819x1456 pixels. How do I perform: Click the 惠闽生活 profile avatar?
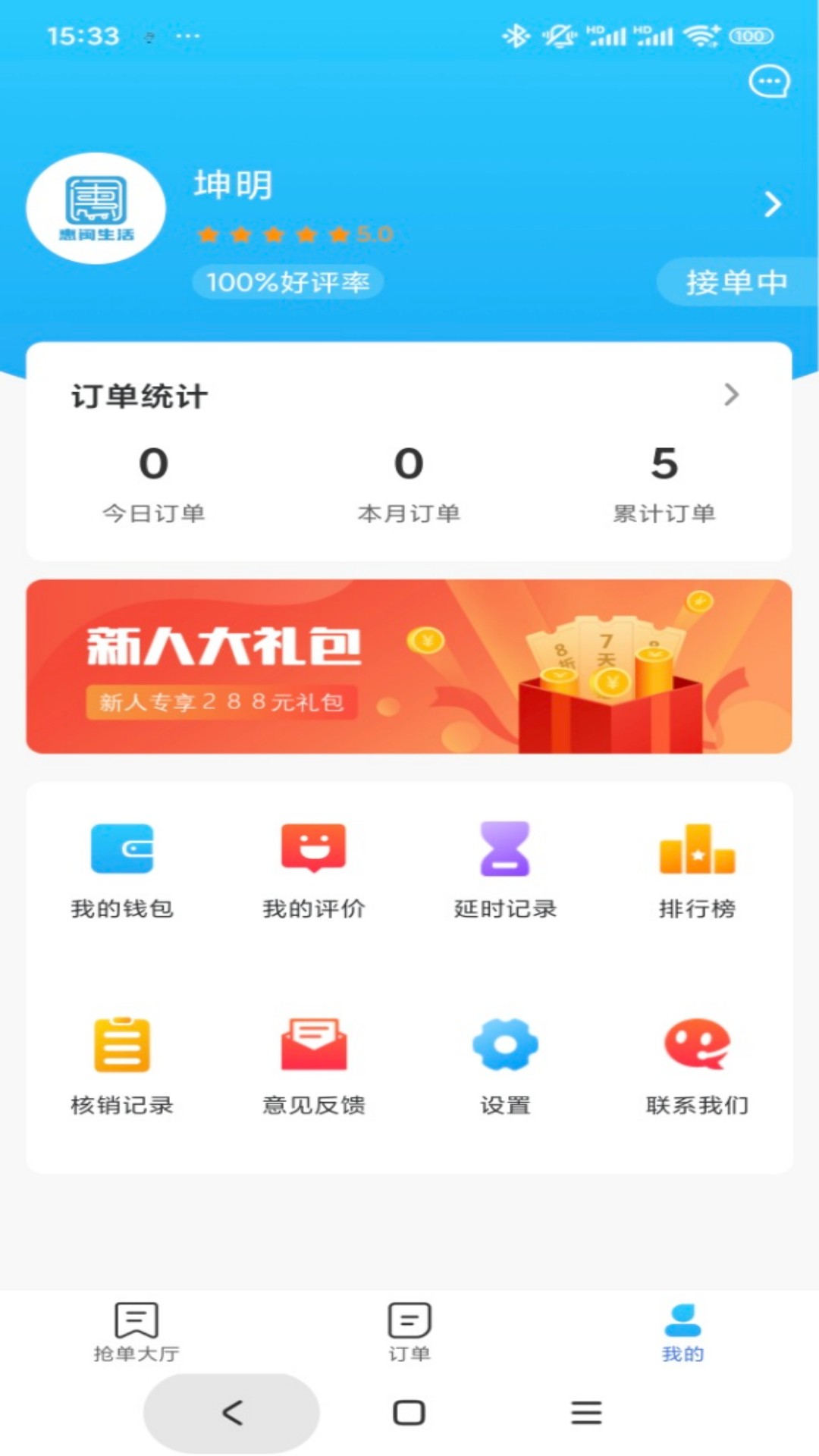[x=96, y=209]
